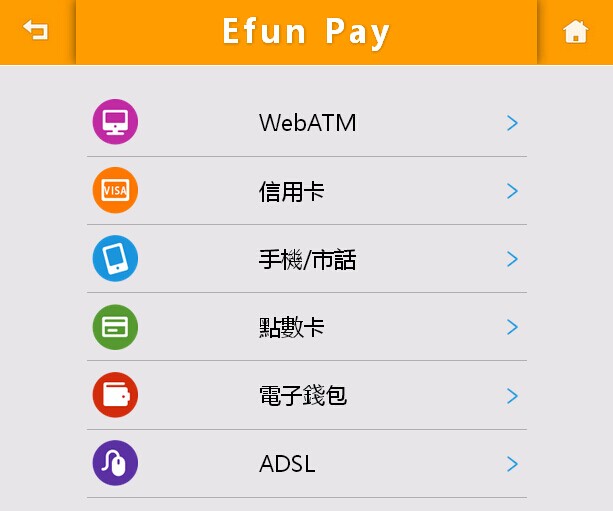Open 手機/市話 payment option
The width and height of the screenshot is (613, 511).
pyautogui.click(x=306, y=260)
